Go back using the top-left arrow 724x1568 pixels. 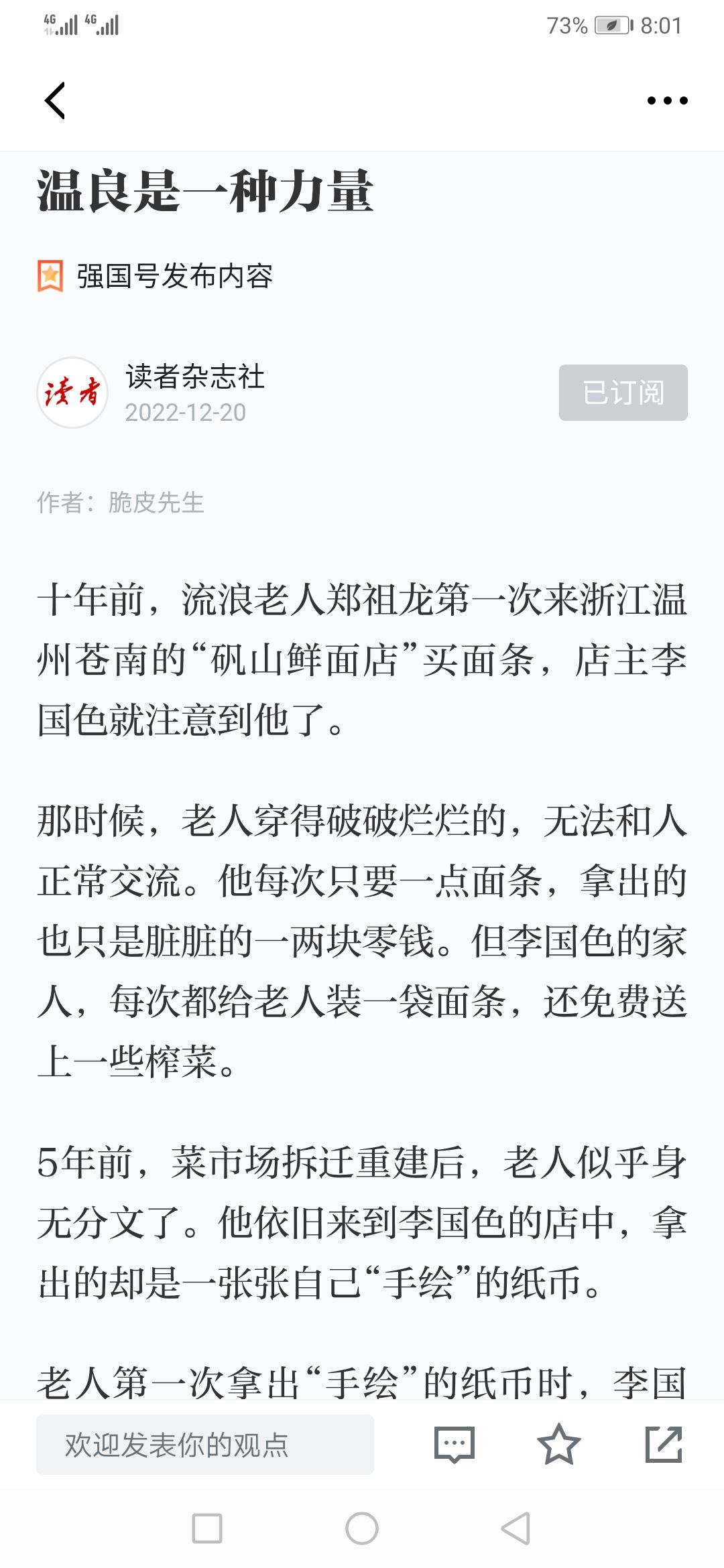tap(55, 101)
